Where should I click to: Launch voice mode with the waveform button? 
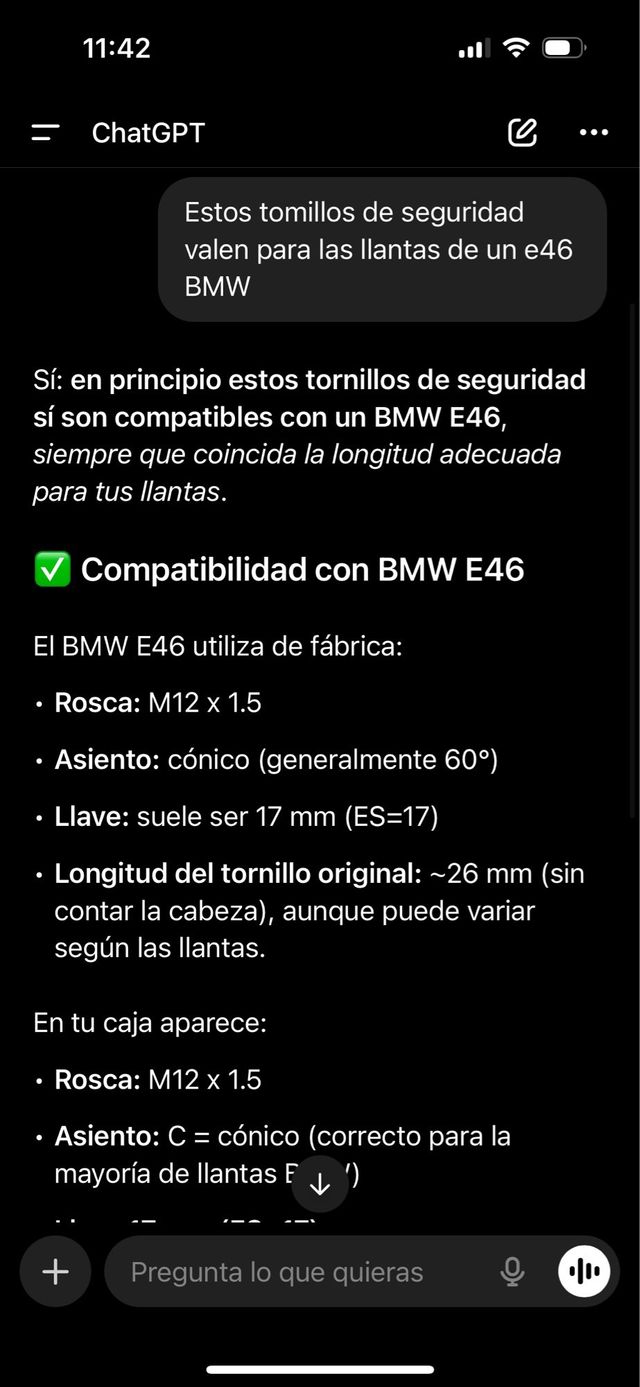(584, 1272)
